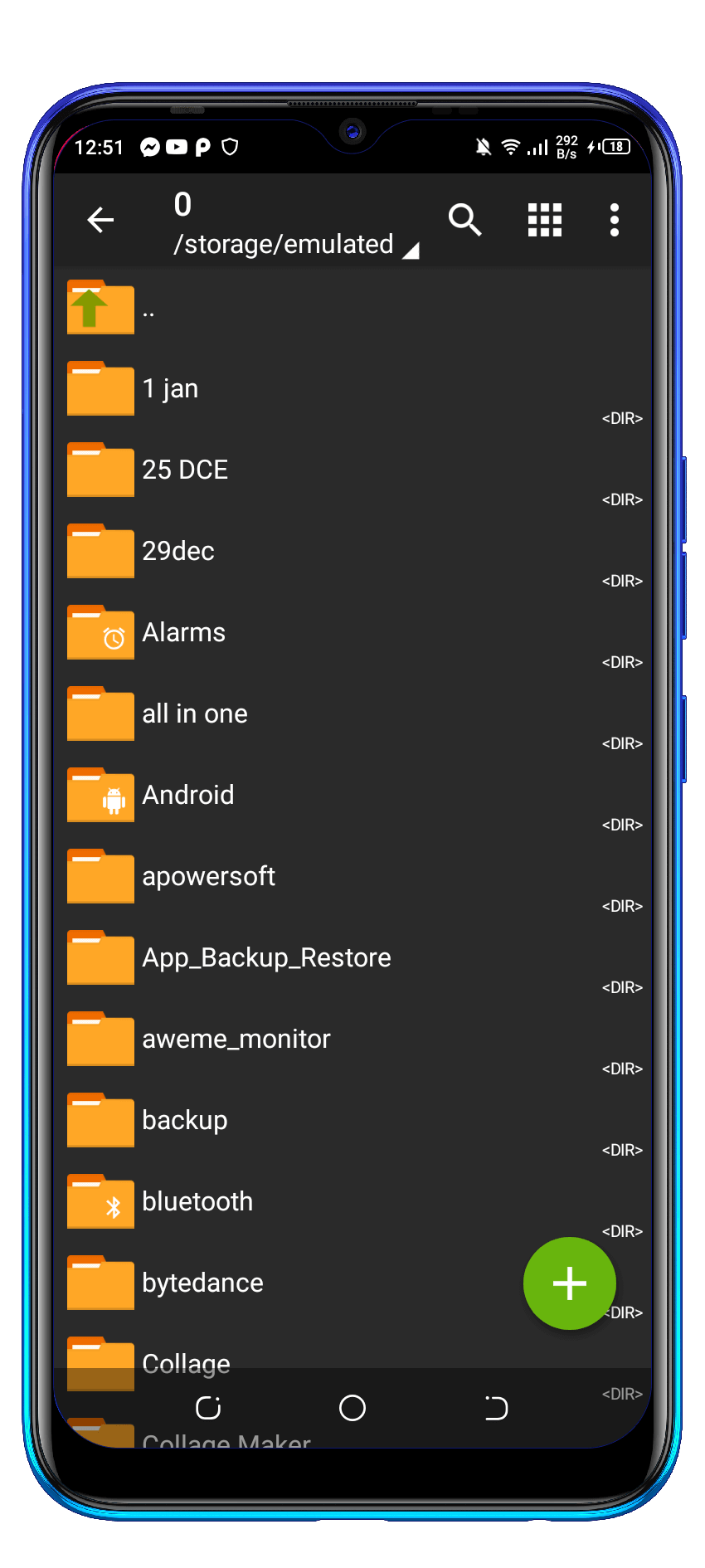Open the 1 jan folder
This screenshot has height=1568, width=705.
coord(352,390)
